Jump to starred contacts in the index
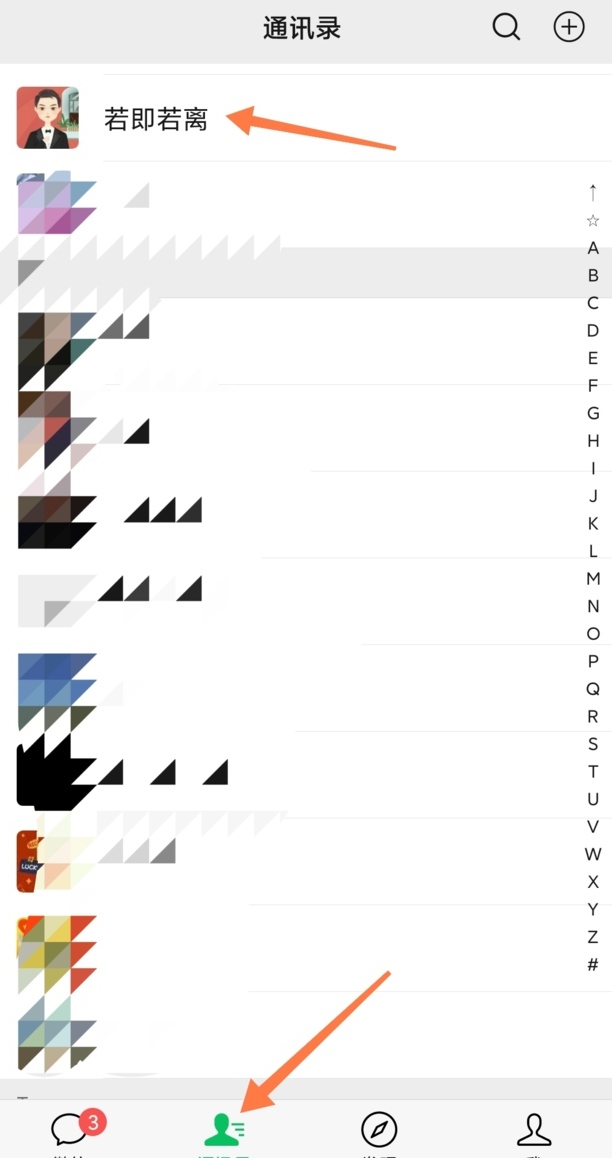This screenshot has width=612, height=1158. point(593,221)
